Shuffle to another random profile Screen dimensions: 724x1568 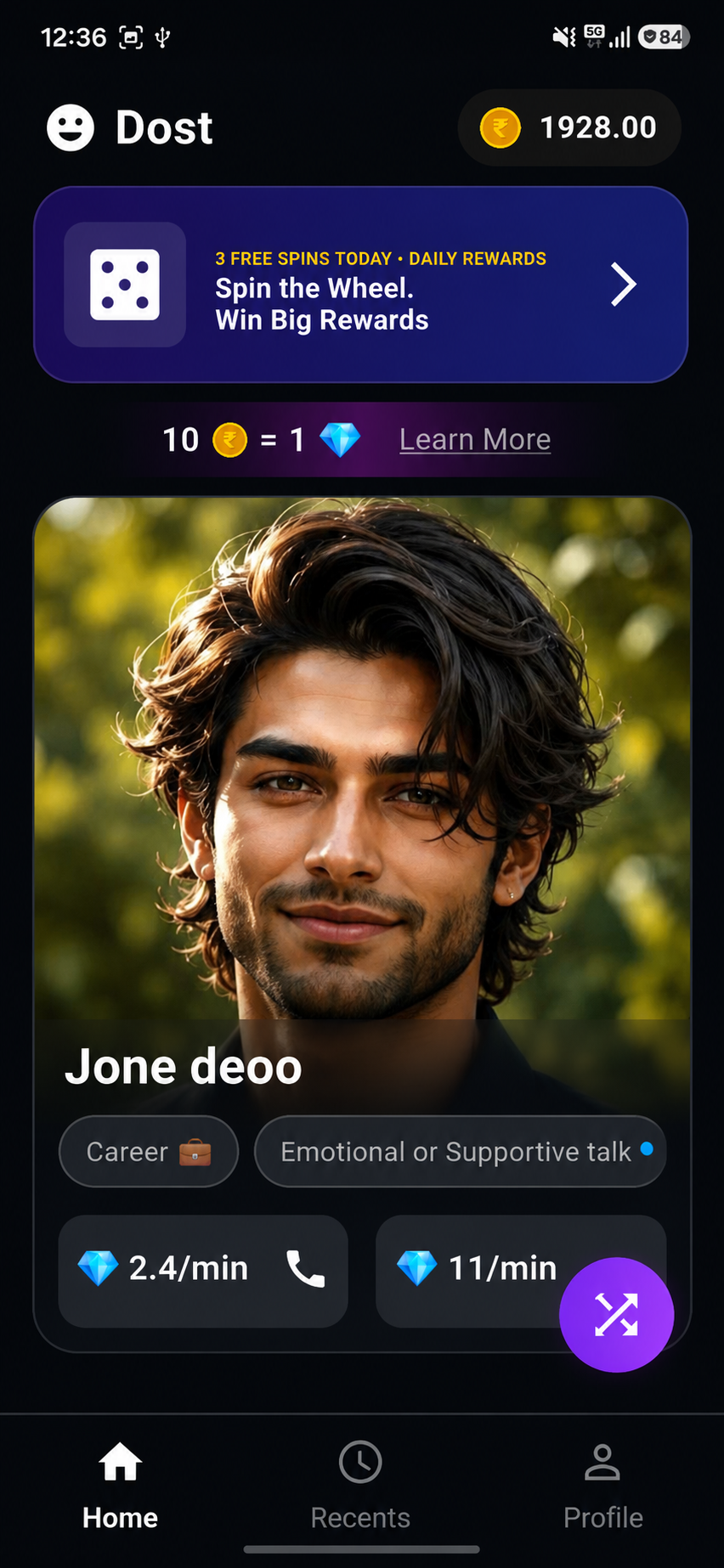coord(616,1315)
